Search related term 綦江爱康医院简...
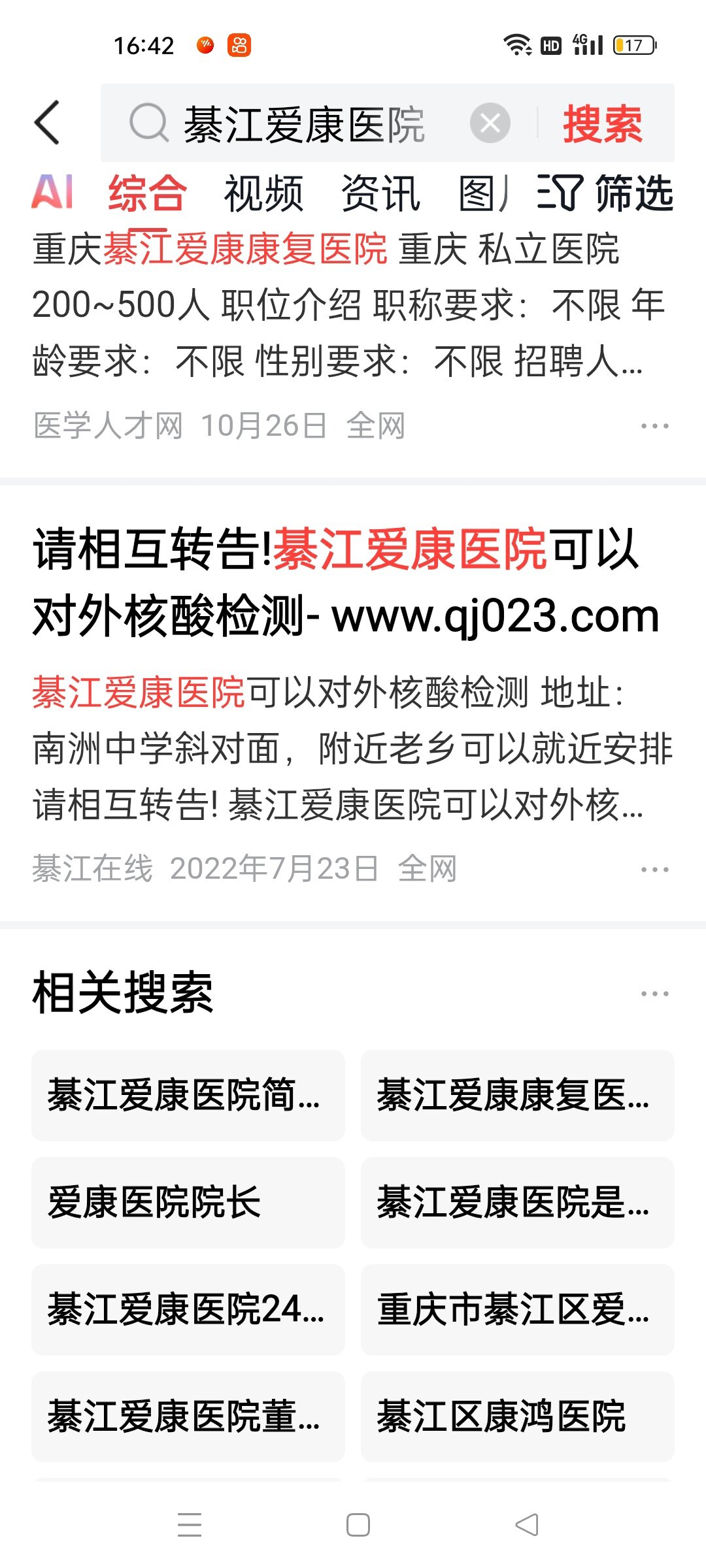 pos(188,1096)
